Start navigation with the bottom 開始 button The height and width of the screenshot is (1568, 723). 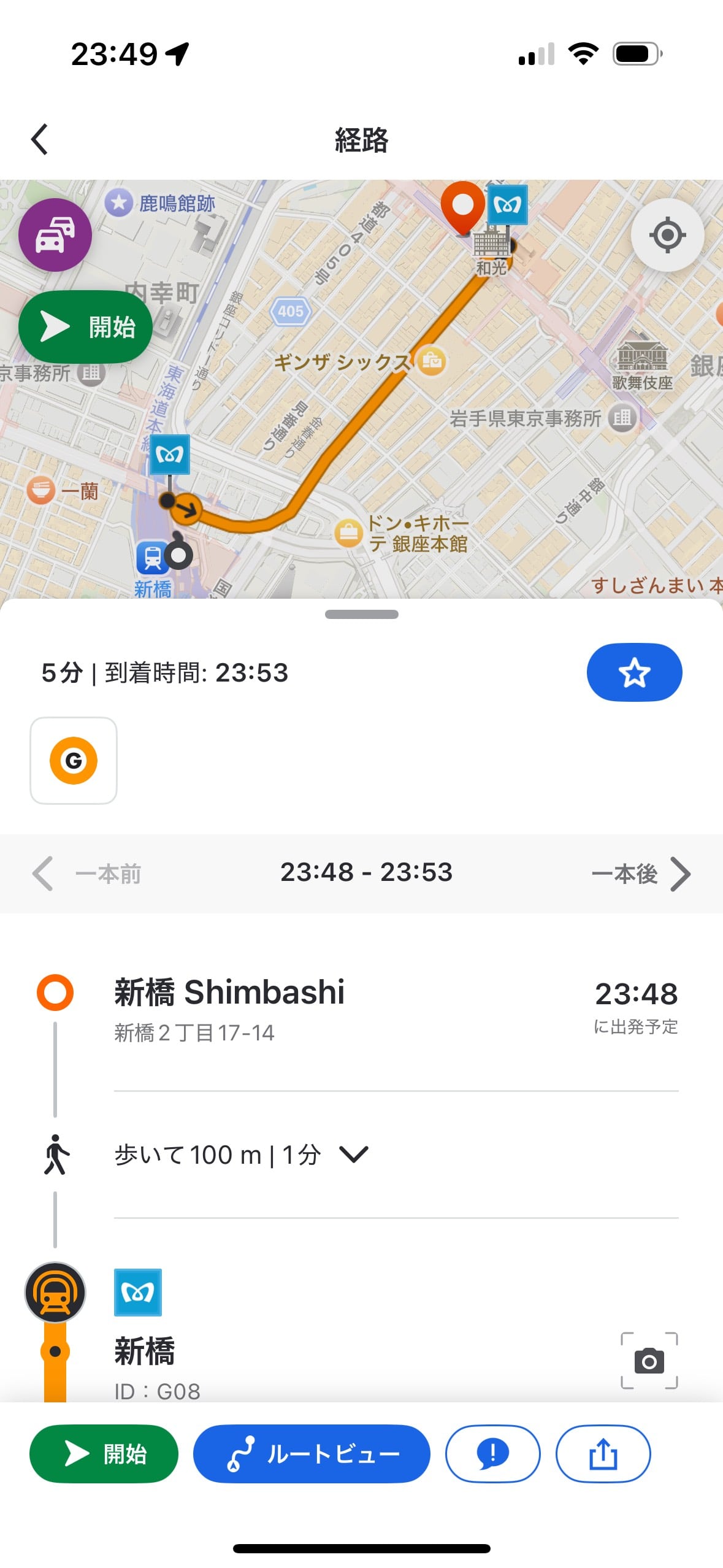(x=104, y=1453)
